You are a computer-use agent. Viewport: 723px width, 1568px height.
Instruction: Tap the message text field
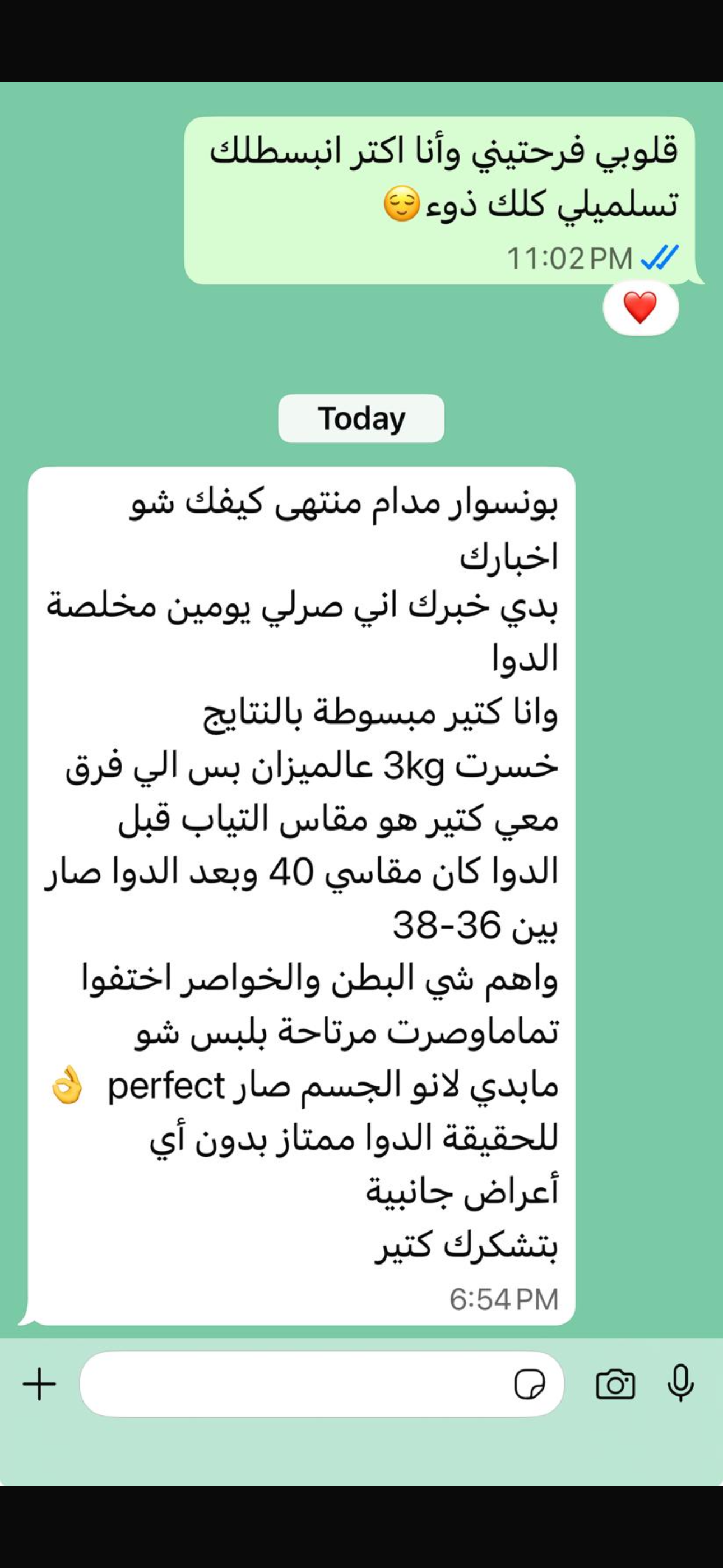[x=292, y=1383]
